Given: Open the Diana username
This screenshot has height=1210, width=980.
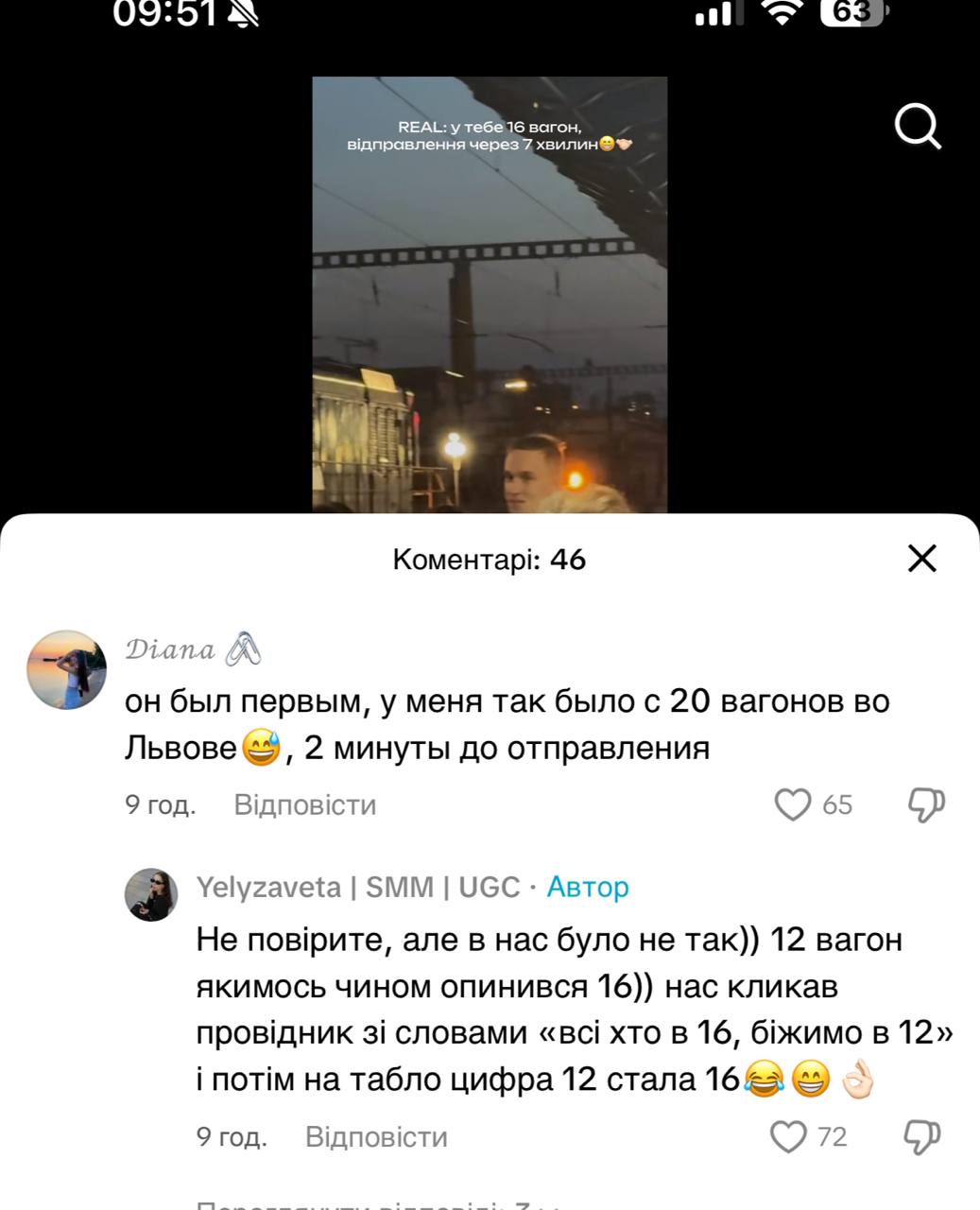Looking at the screenshot, I should [171, 650].
